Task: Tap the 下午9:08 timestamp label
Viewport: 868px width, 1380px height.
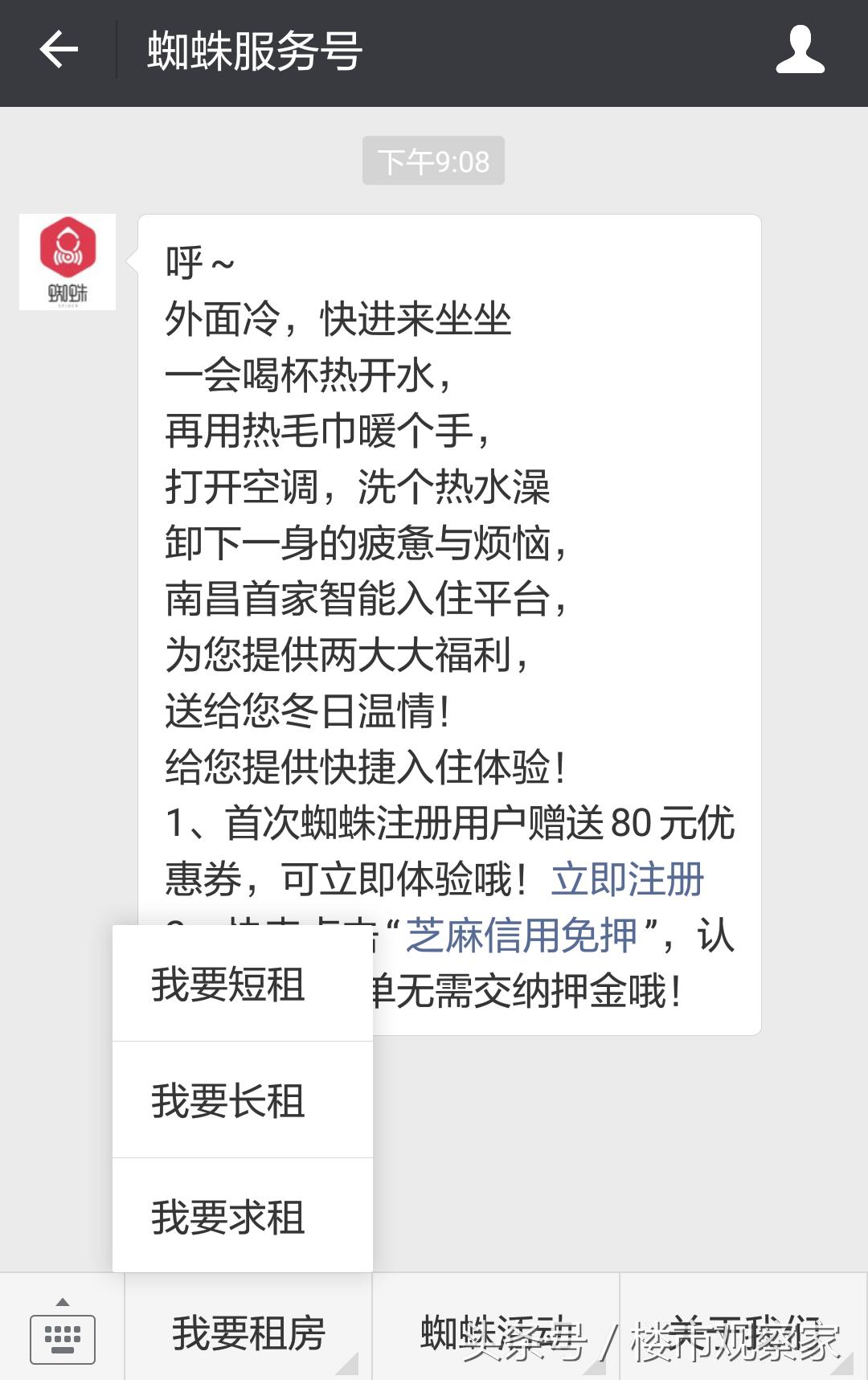Action: coord(433,159)
